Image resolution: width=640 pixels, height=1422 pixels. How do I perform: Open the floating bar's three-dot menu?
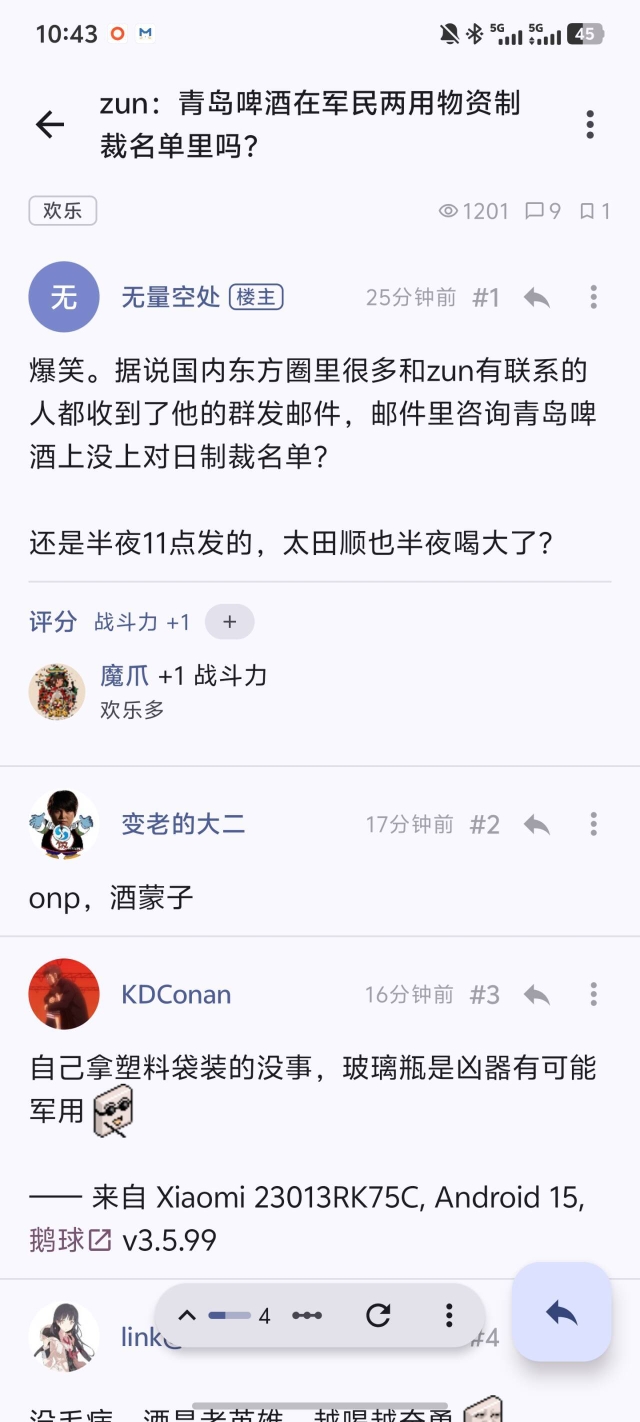click(x=449, y=1316)
